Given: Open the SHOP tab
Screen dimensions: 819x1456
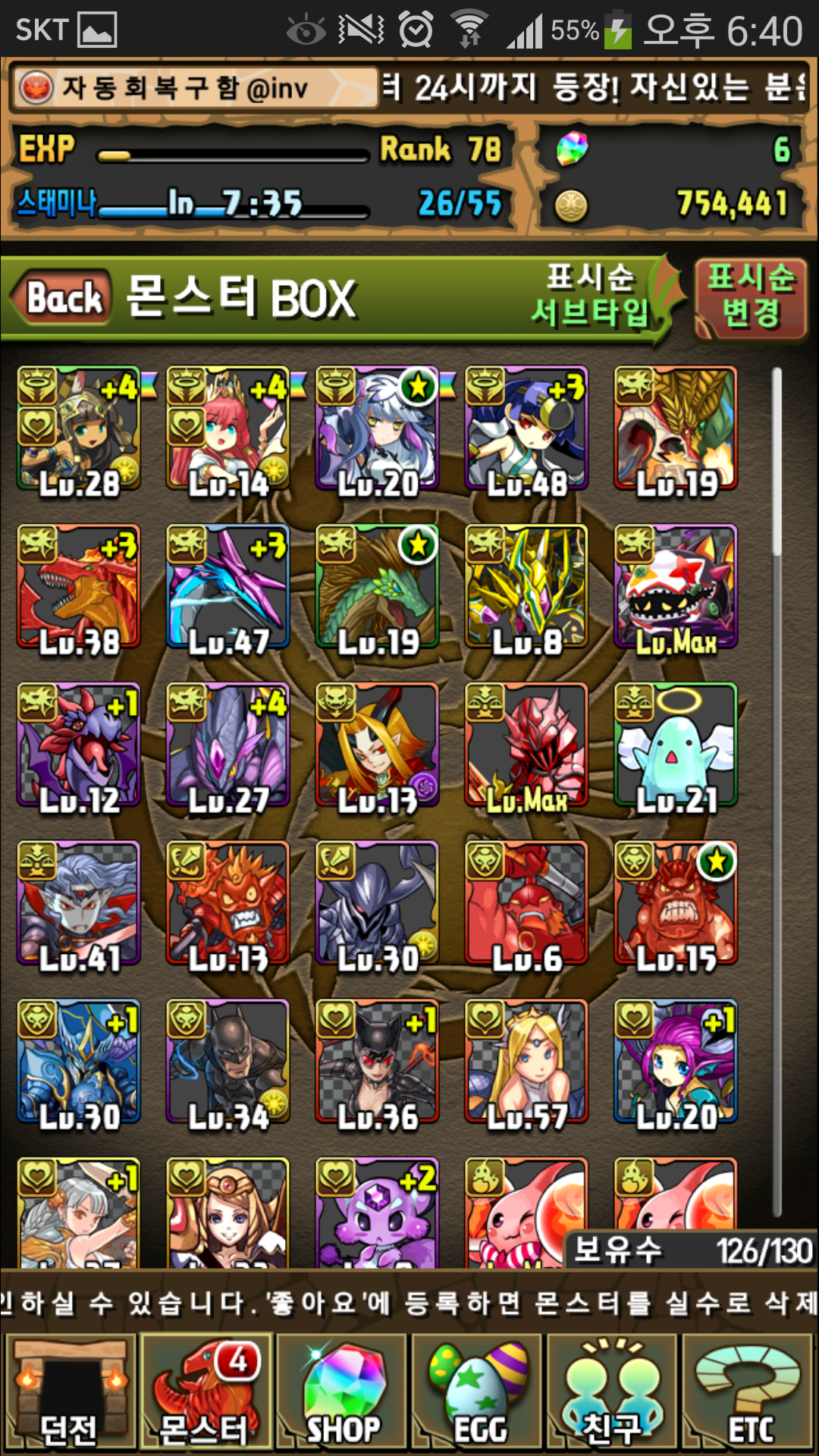Looking at the screenshot, I should point(342,1392).
